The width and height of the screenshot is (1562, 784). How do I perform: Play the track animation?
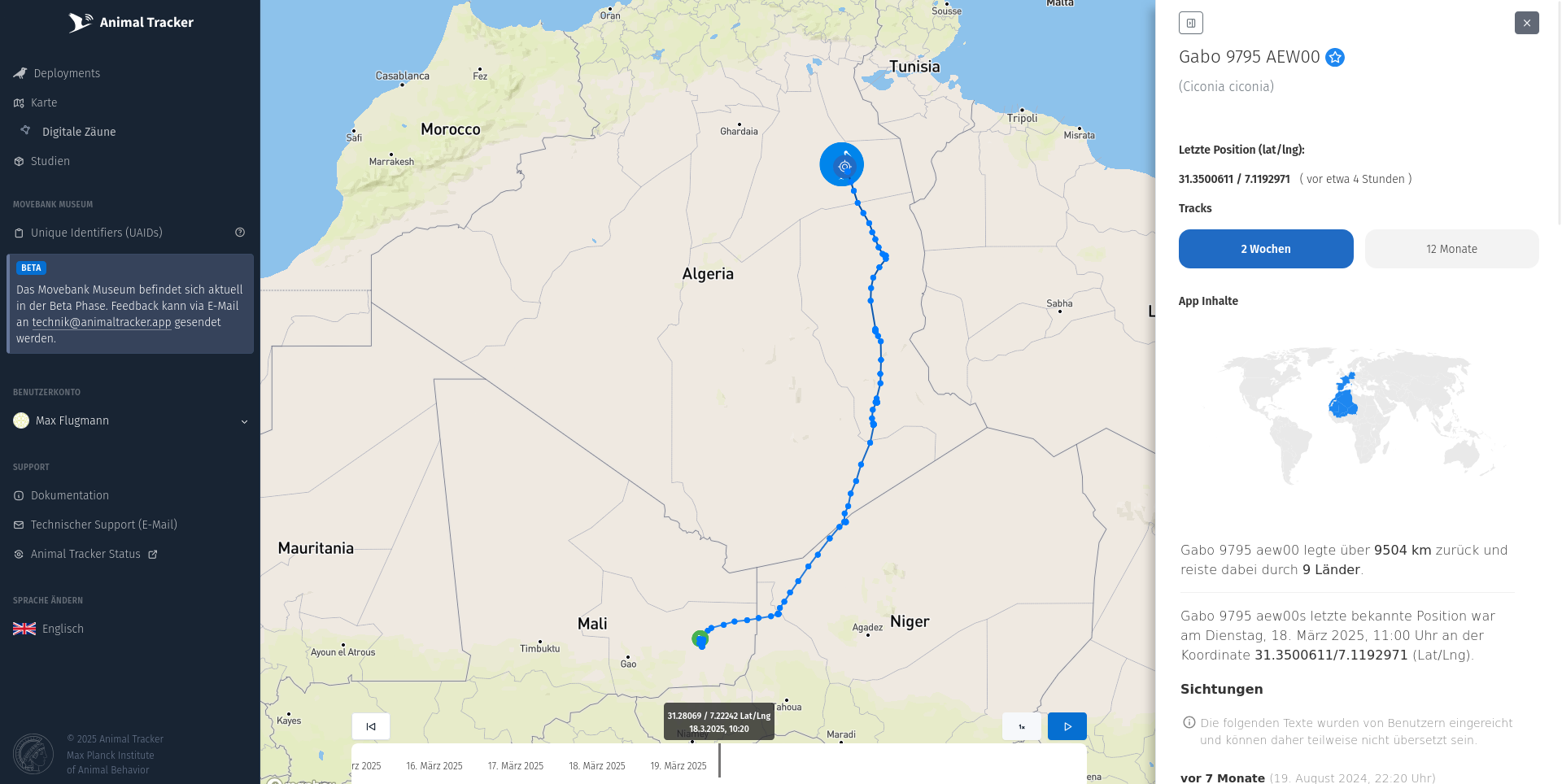[x=1067, y=726]
